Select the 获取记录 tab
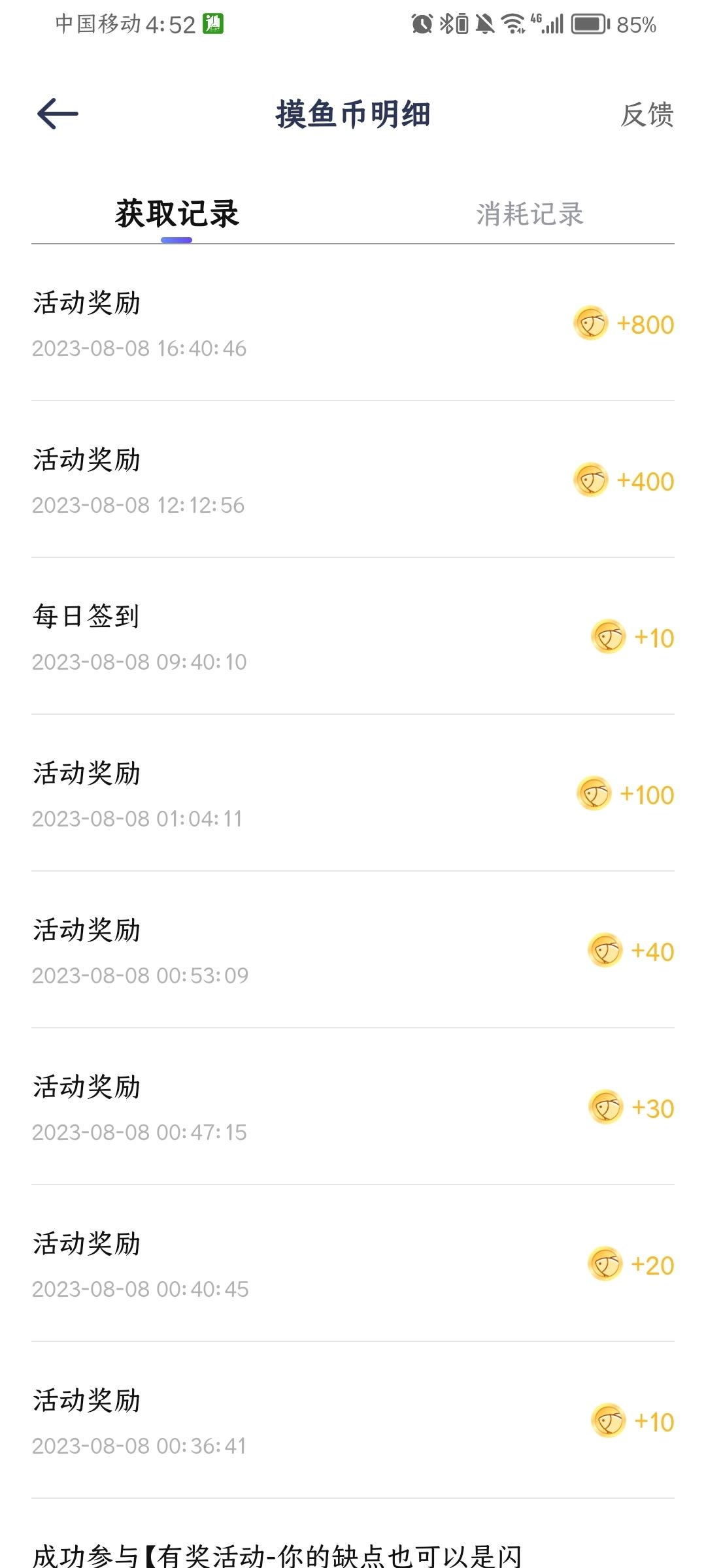706x1568 pixels. click(x=177, y=214)
